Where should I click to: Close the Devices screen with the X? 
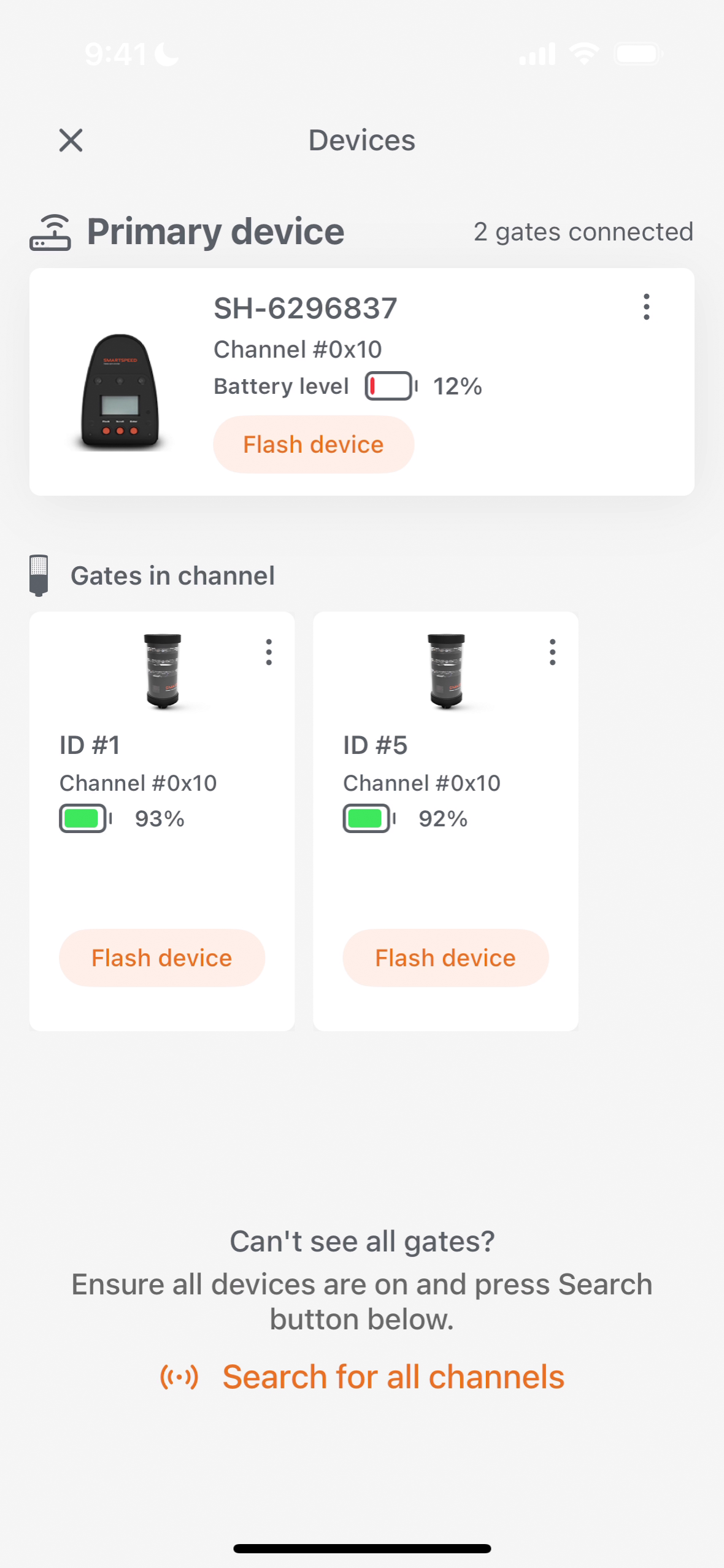coord(71,140)
